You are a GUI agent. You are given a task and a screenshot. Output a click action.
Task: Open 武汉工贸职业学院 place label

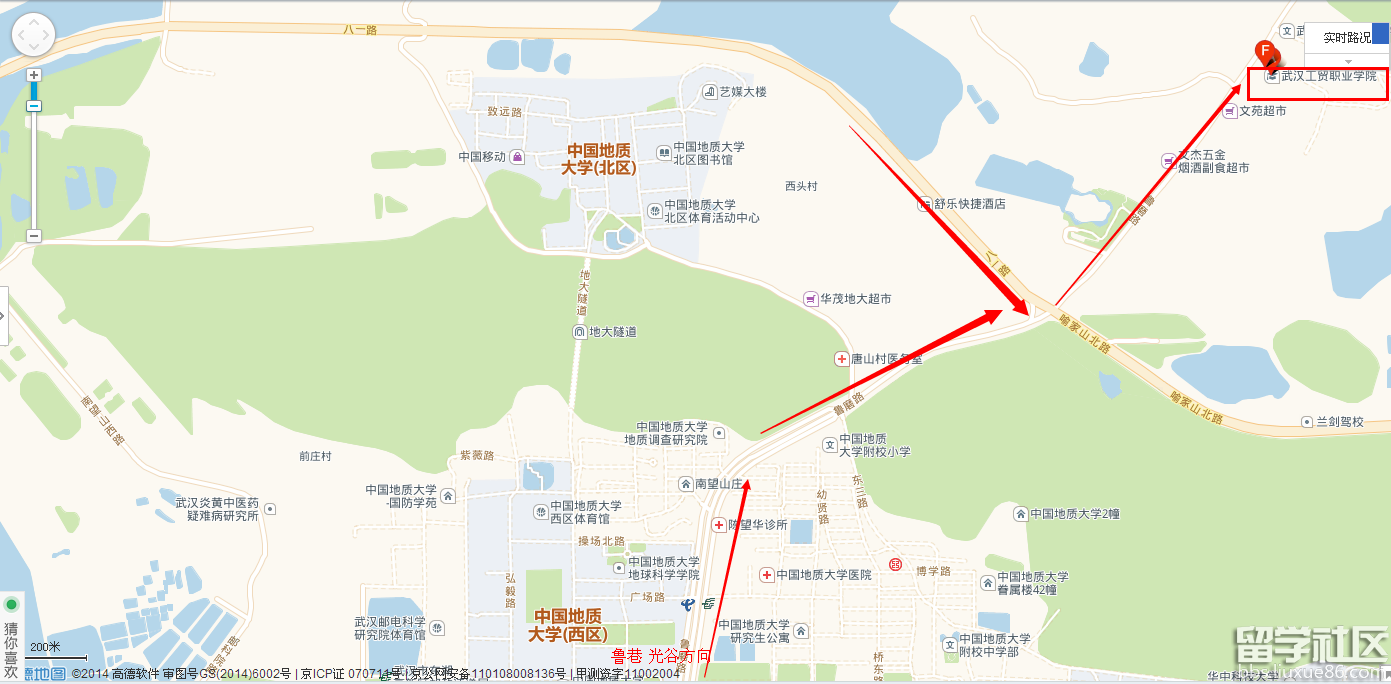point(1328,76)
